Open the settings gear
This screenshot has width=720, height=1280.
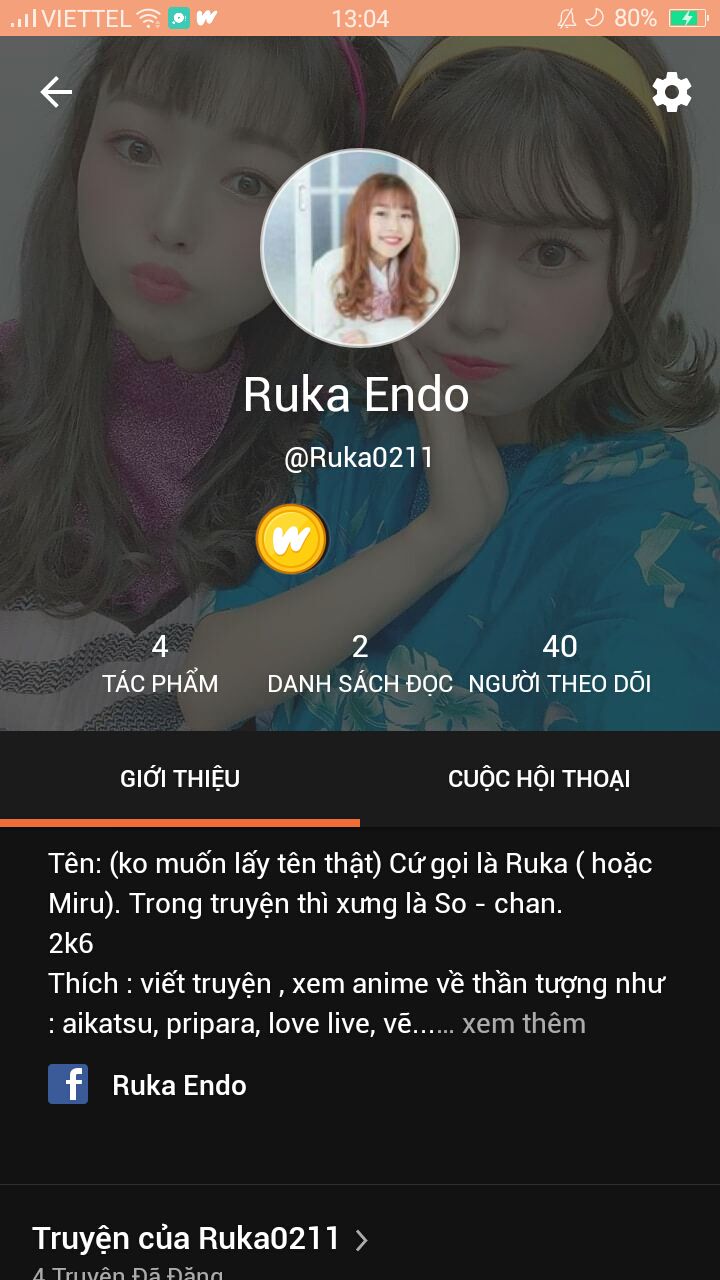671,92
